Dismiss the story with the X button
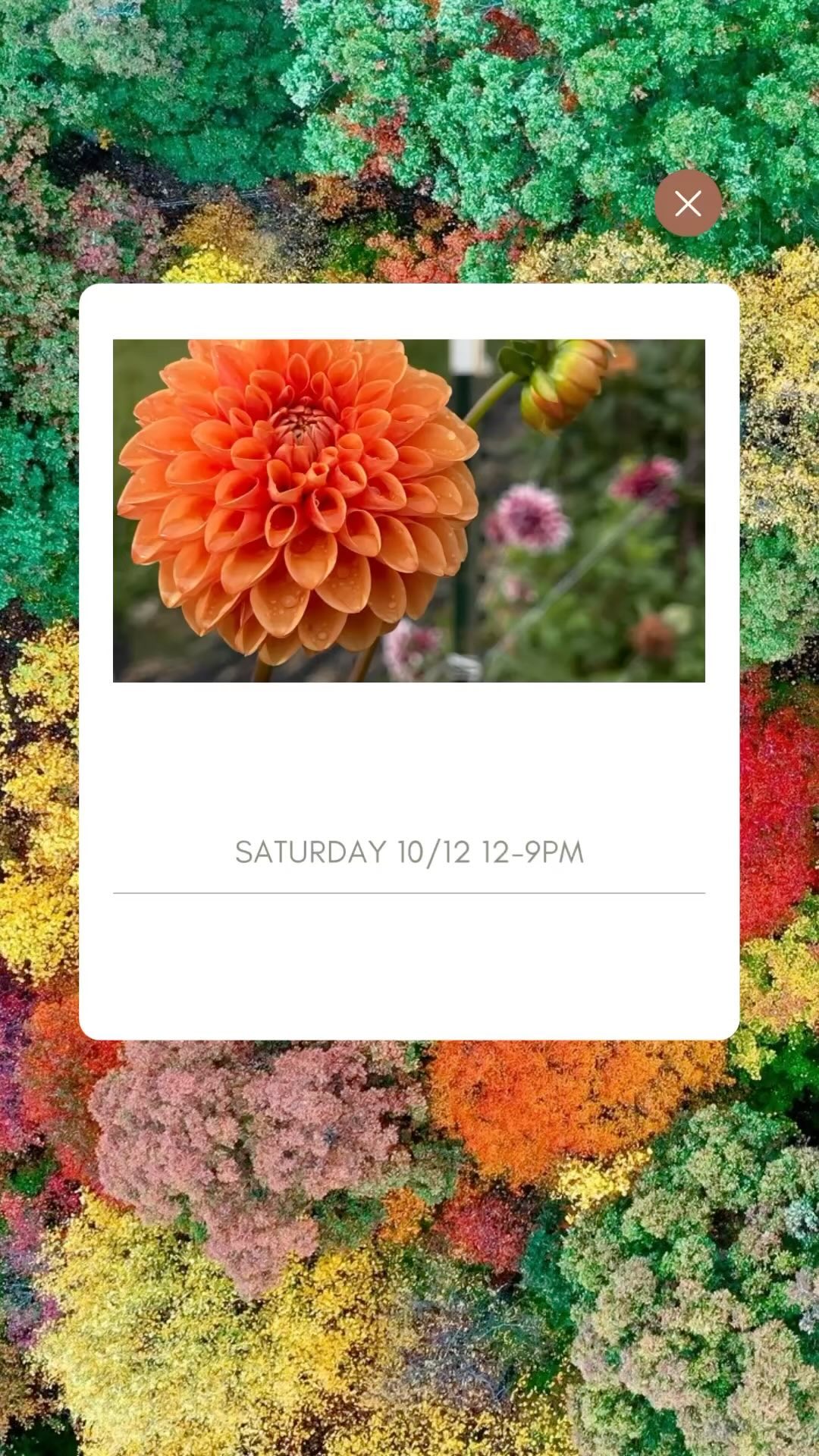Screen dimensions: 819x1456 point(689,202)
